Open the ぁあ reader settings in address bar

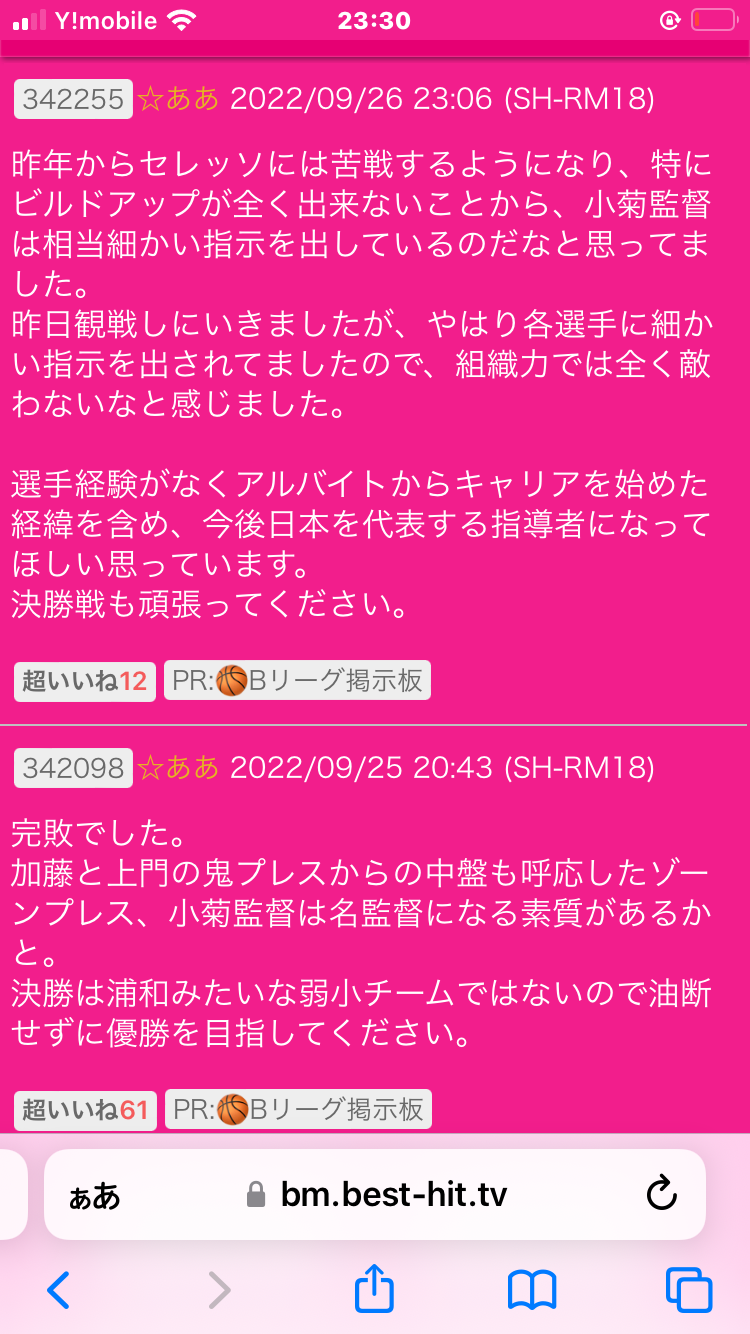[95, 1195]
